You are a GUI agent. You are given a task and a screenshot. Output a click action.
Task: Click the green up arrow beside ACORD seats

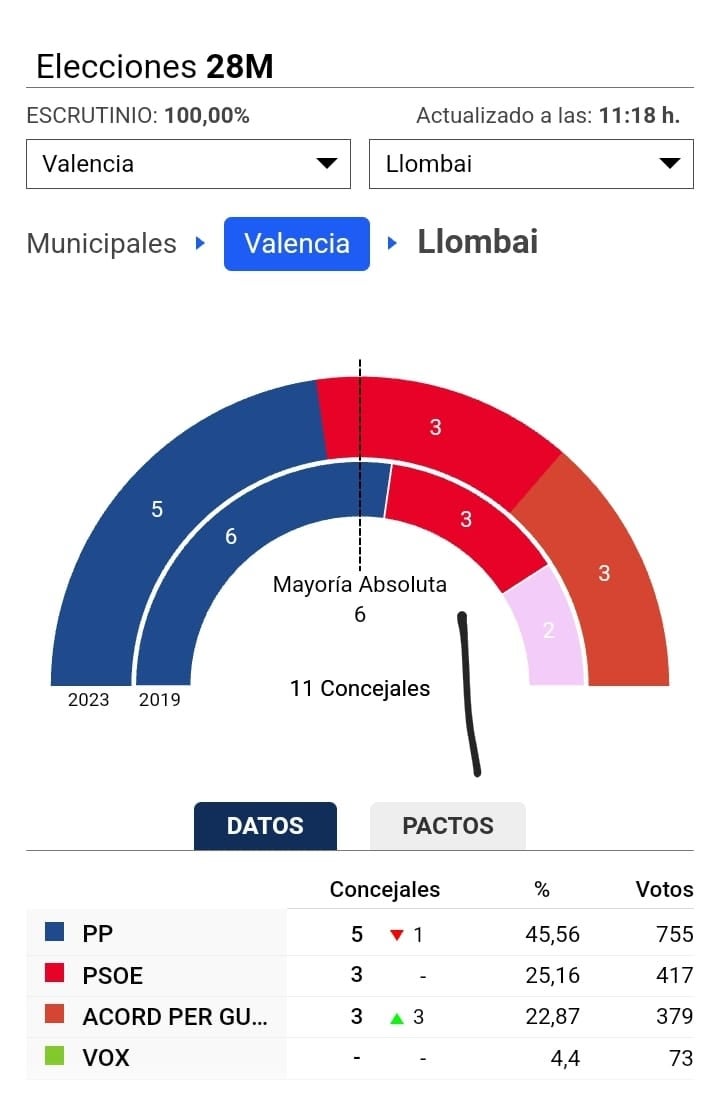pyautogui.click(x=398, y=1016)
